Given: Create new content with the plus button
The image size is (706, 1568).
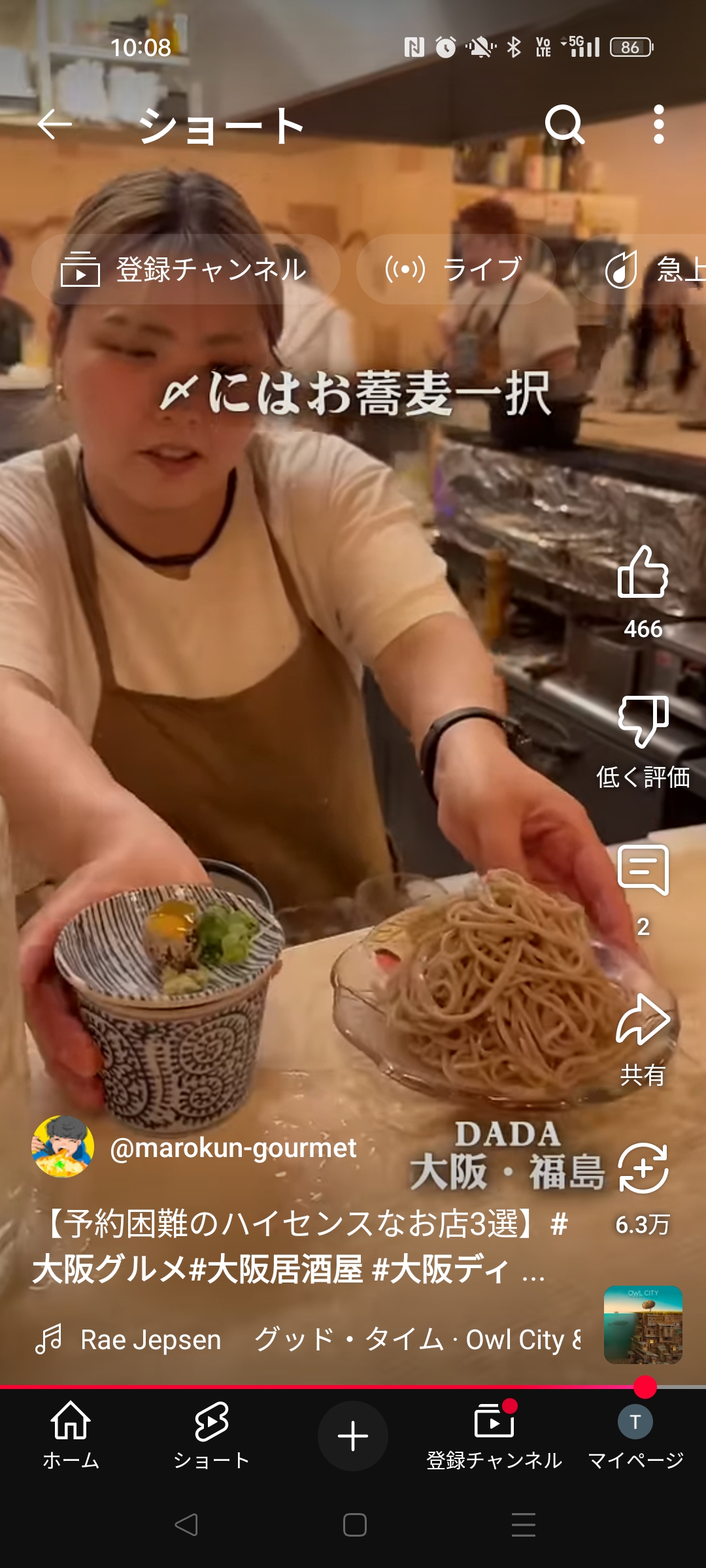Looking at the screenshot, I should pyautogui.click(x=353, y=1436).
